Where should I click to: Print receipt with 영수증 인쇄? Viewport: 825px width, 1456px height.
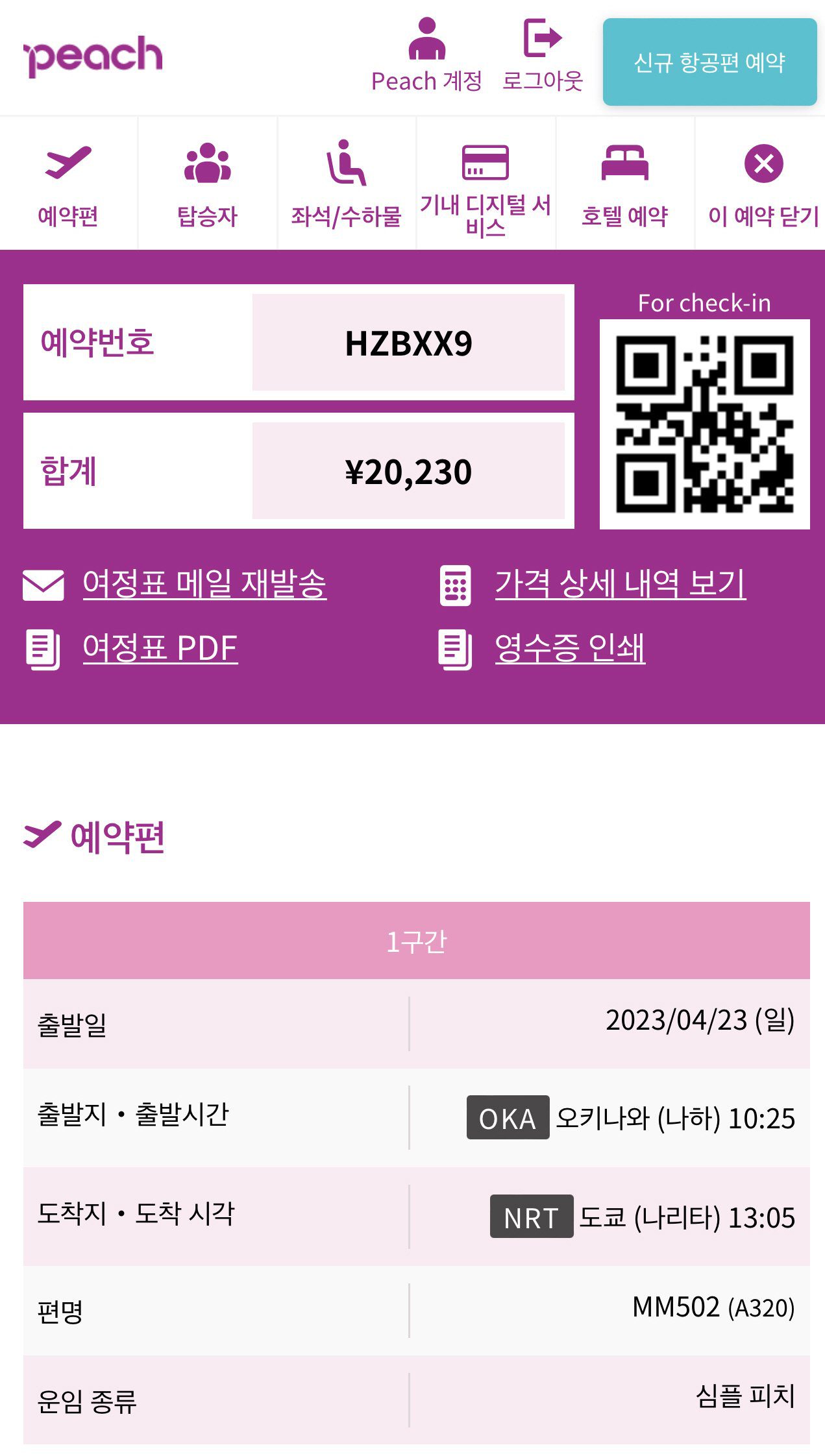(569, 648)
